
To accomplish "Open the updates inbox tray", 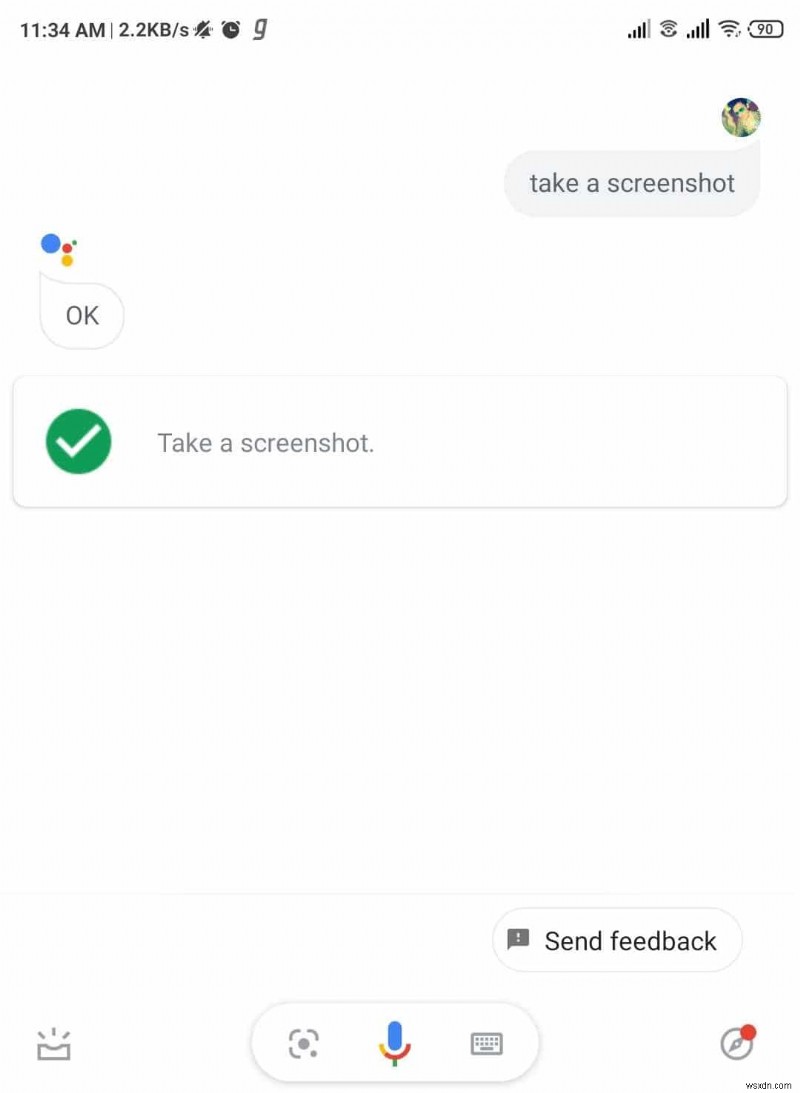I will pos(54,1044).
